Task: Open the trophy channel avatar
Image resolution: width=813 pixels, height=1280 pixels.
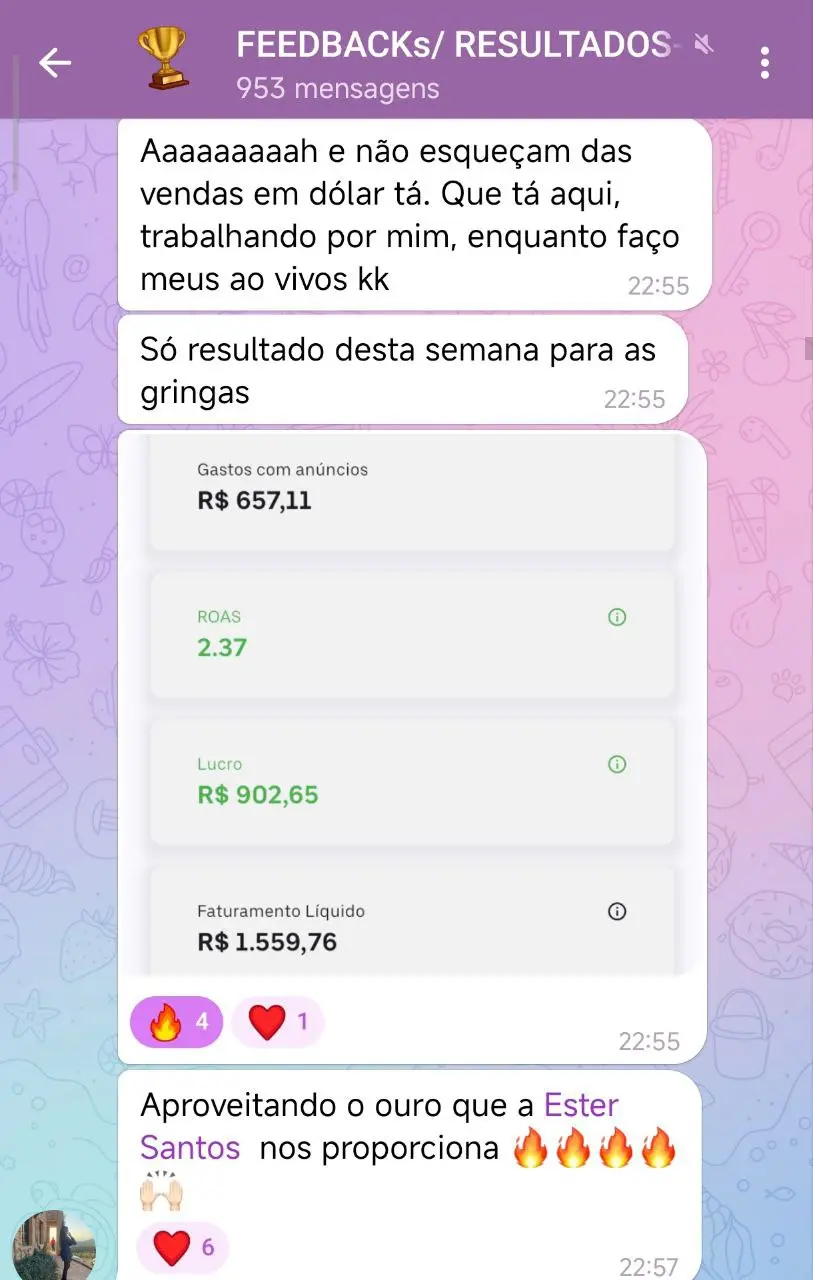Action: [162, 58]
